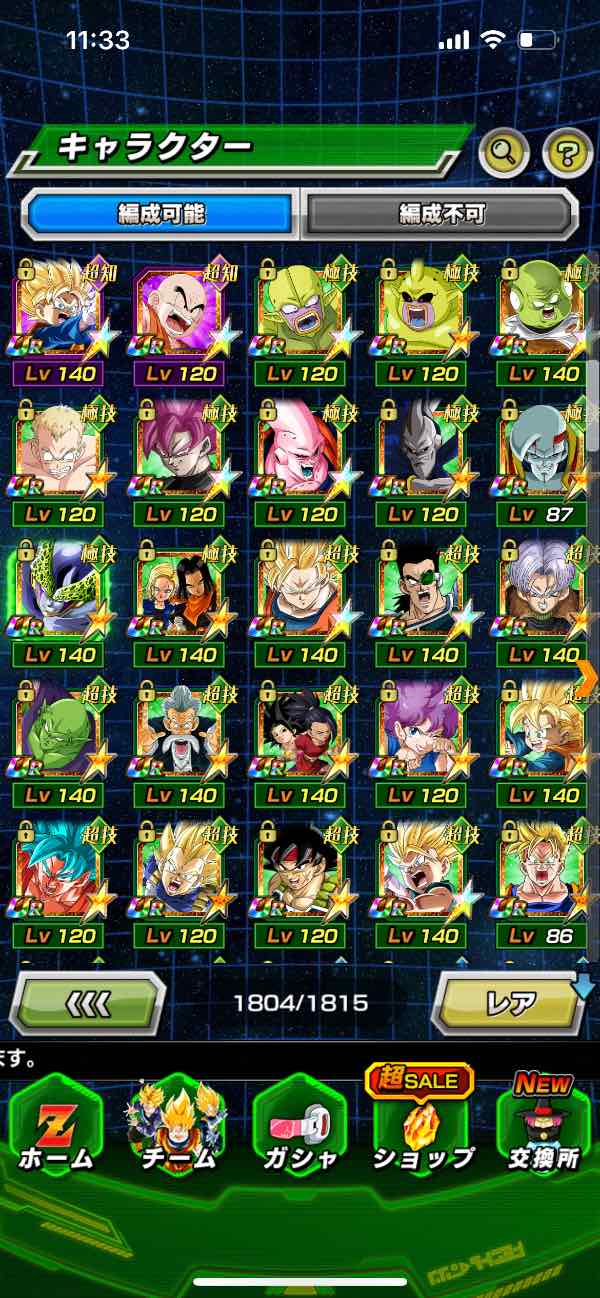
Task: Open the レア sort button
Action: pyautogui.click(x=510, y=1002)
